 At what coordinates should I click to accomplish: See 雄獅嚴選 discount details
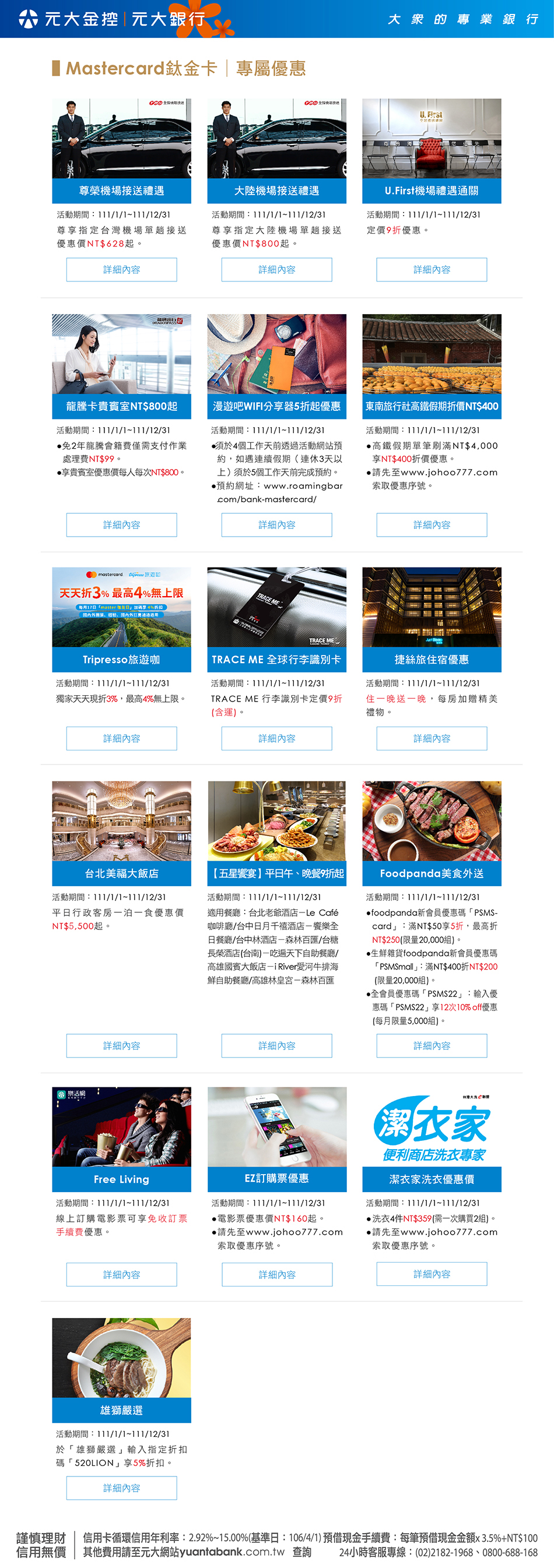point(121,1488)
